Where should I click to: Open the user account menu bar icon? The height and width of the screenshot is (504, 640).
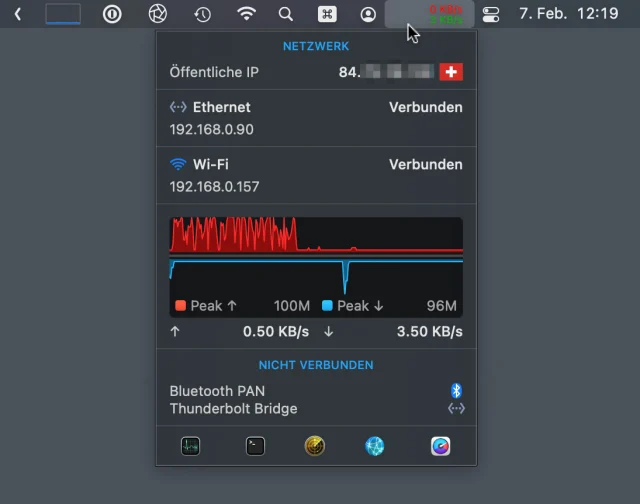[368, 14]
